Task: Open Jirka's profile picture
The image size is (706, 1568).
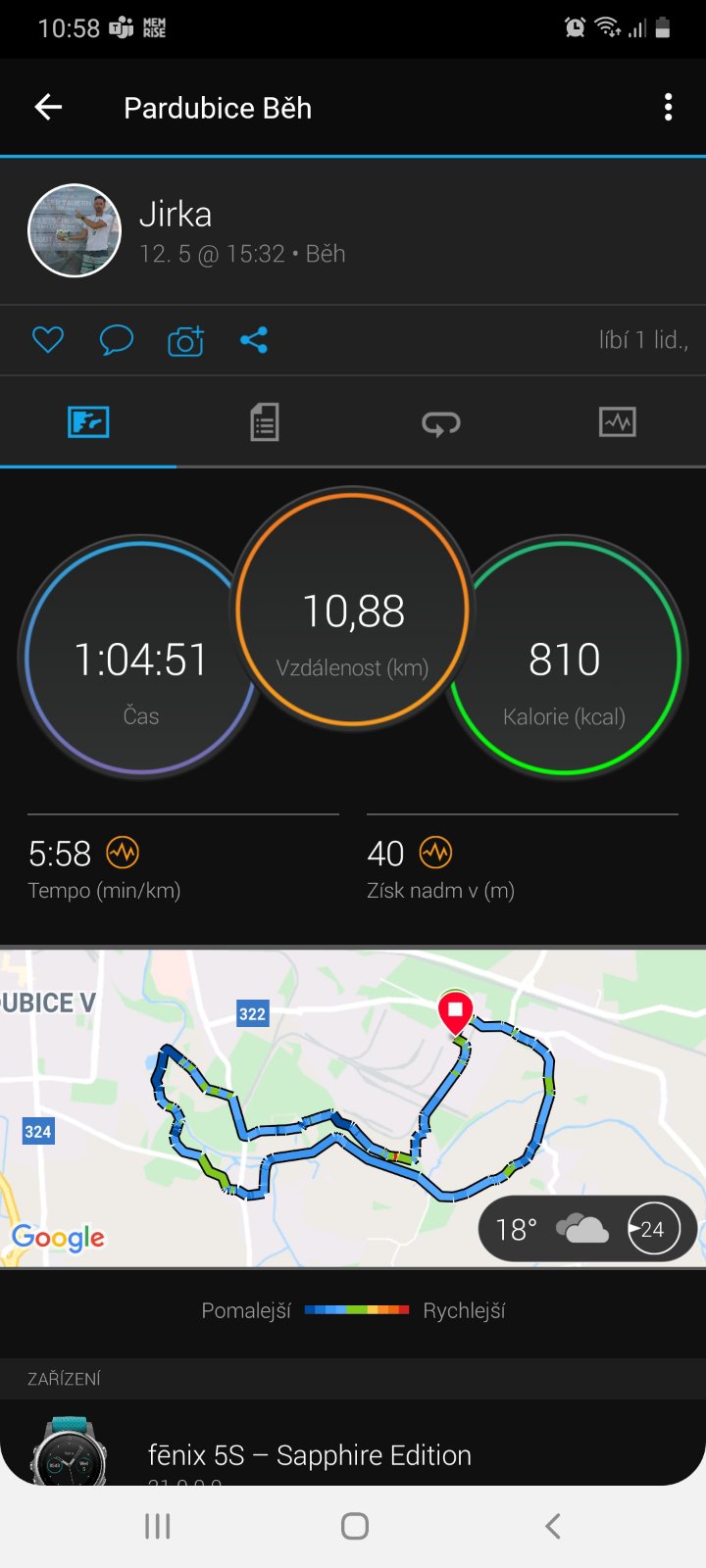Action: [75, 231]
